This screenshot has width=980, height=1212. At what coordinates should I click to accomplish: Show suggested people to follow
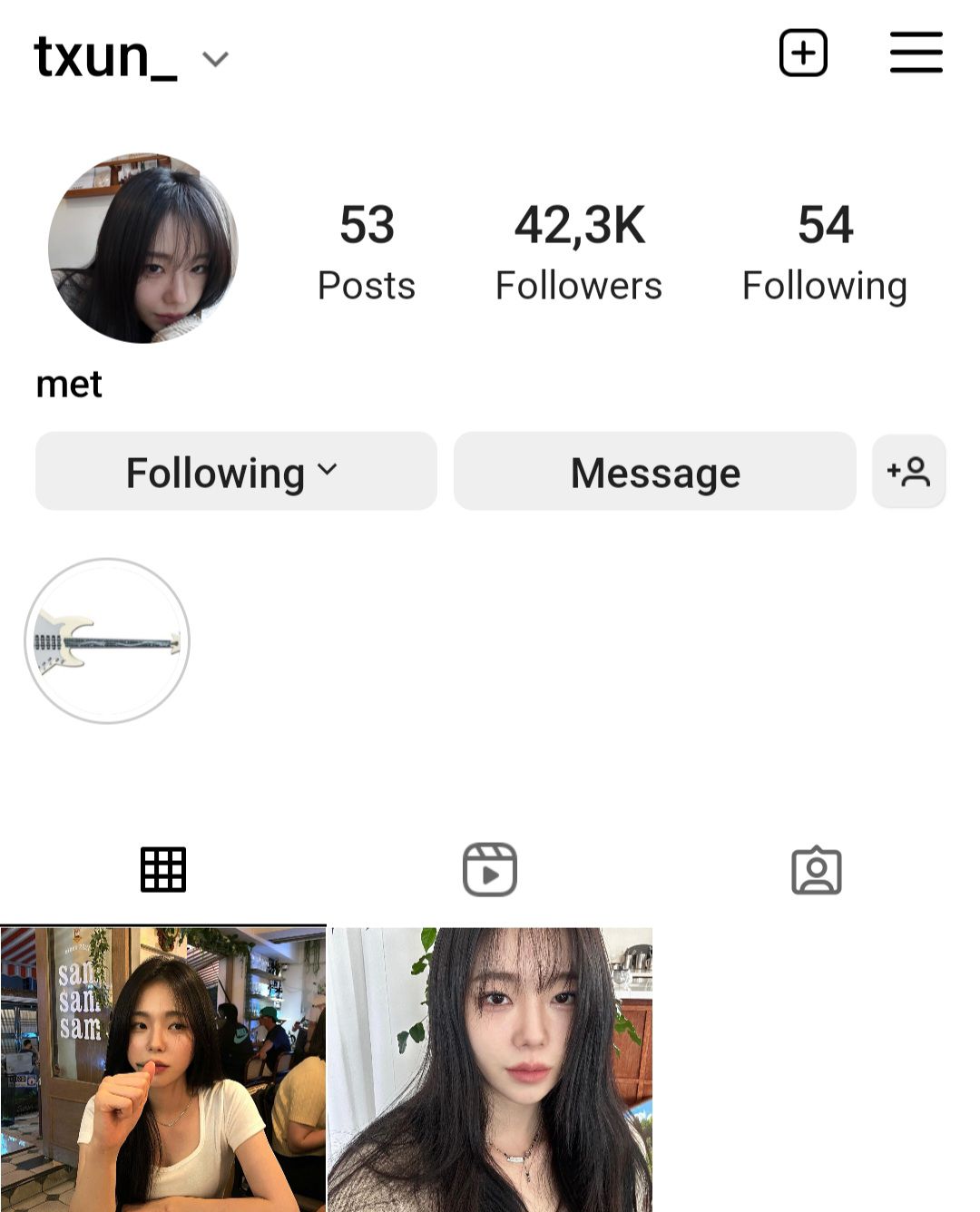(x=908, y=472)
